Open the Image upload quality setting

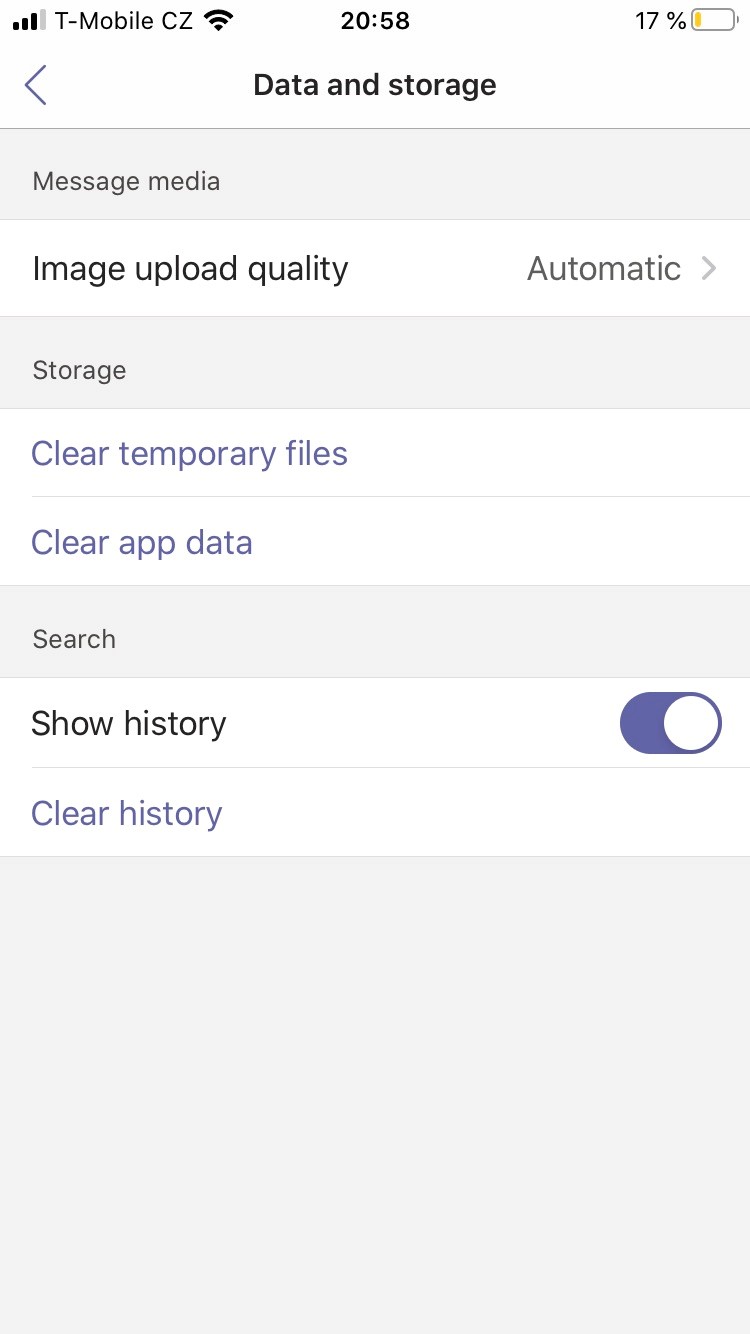pyautogui.click(x=375, y=268)
